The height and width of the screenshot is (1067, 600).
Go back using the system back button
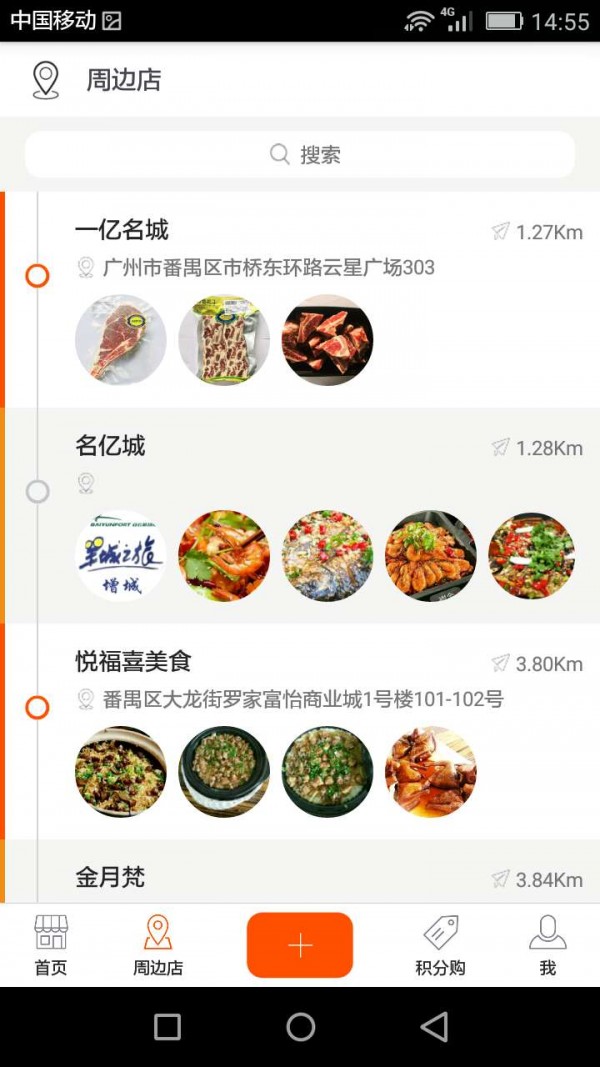click(x=434, y=1027)
